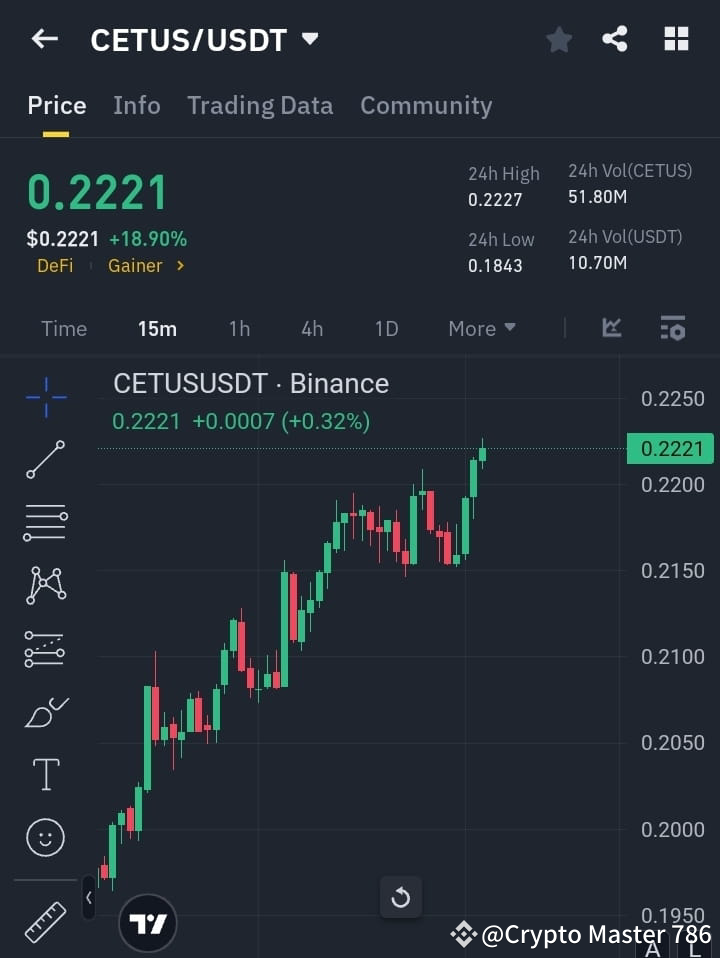Expand the More timeframes menu
The height and width of the screenshot is (958, 720).
[481, 328]
